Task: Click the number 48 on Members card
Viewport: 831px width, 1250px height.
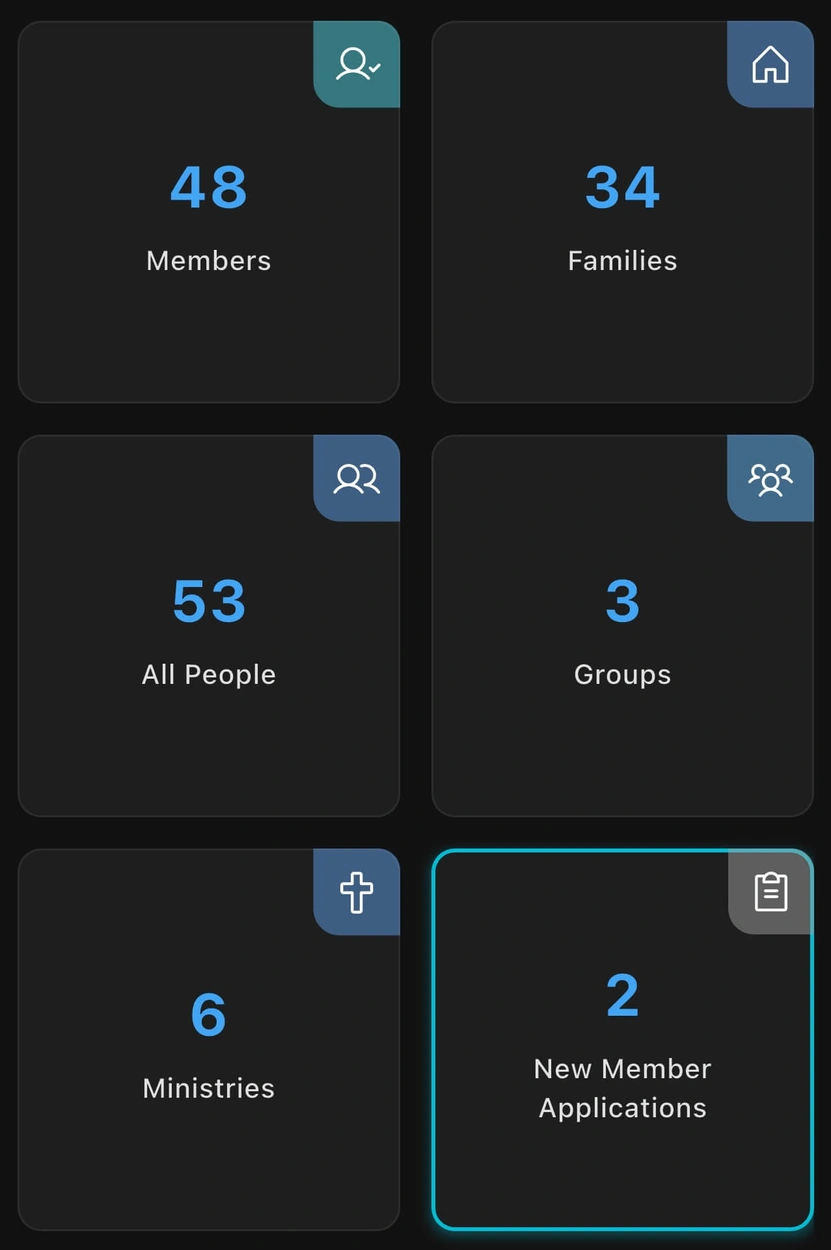Action: [x=208, y=188]
